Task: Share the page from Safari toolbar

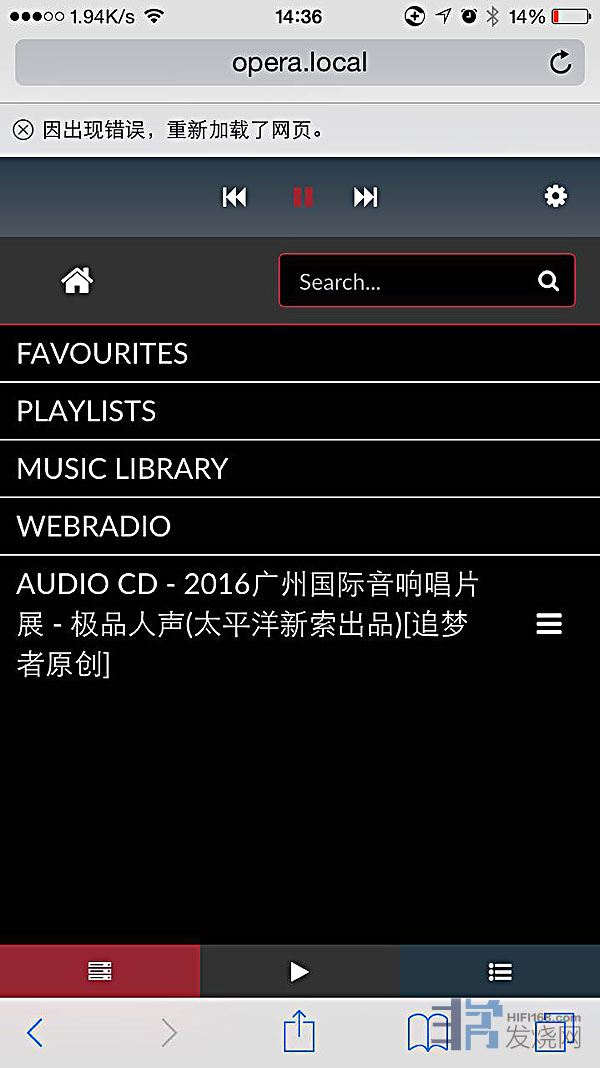Action: click(299, 1033)
